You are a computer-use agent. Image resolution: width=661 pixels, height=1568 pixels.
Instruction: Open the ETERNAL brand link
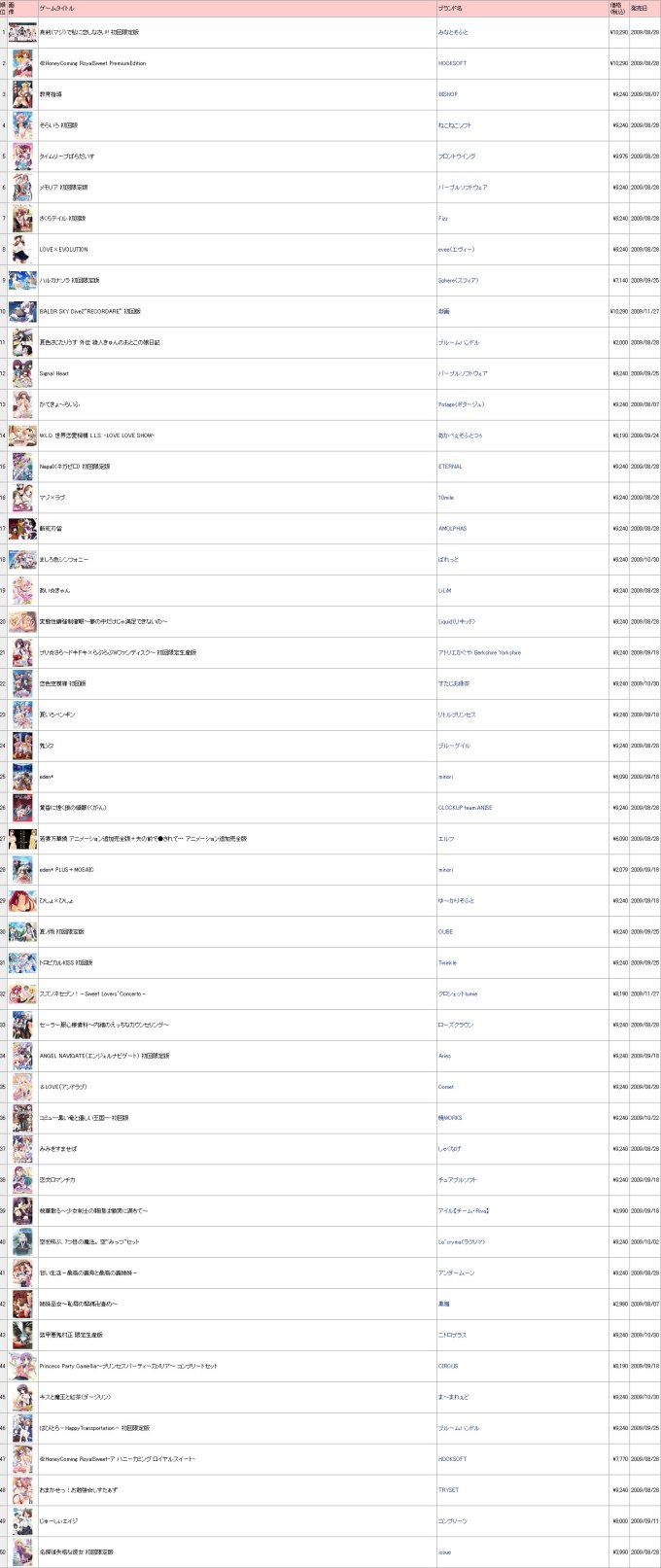tap(449, 467)
